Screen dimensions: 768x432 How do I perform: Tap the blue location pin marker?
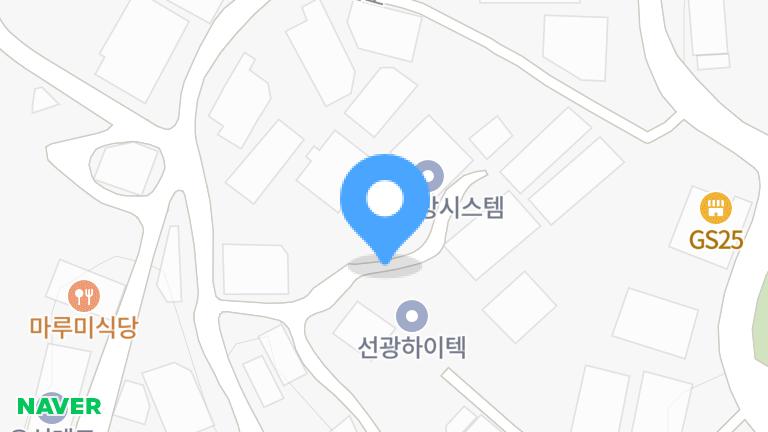tap(384, 203)
